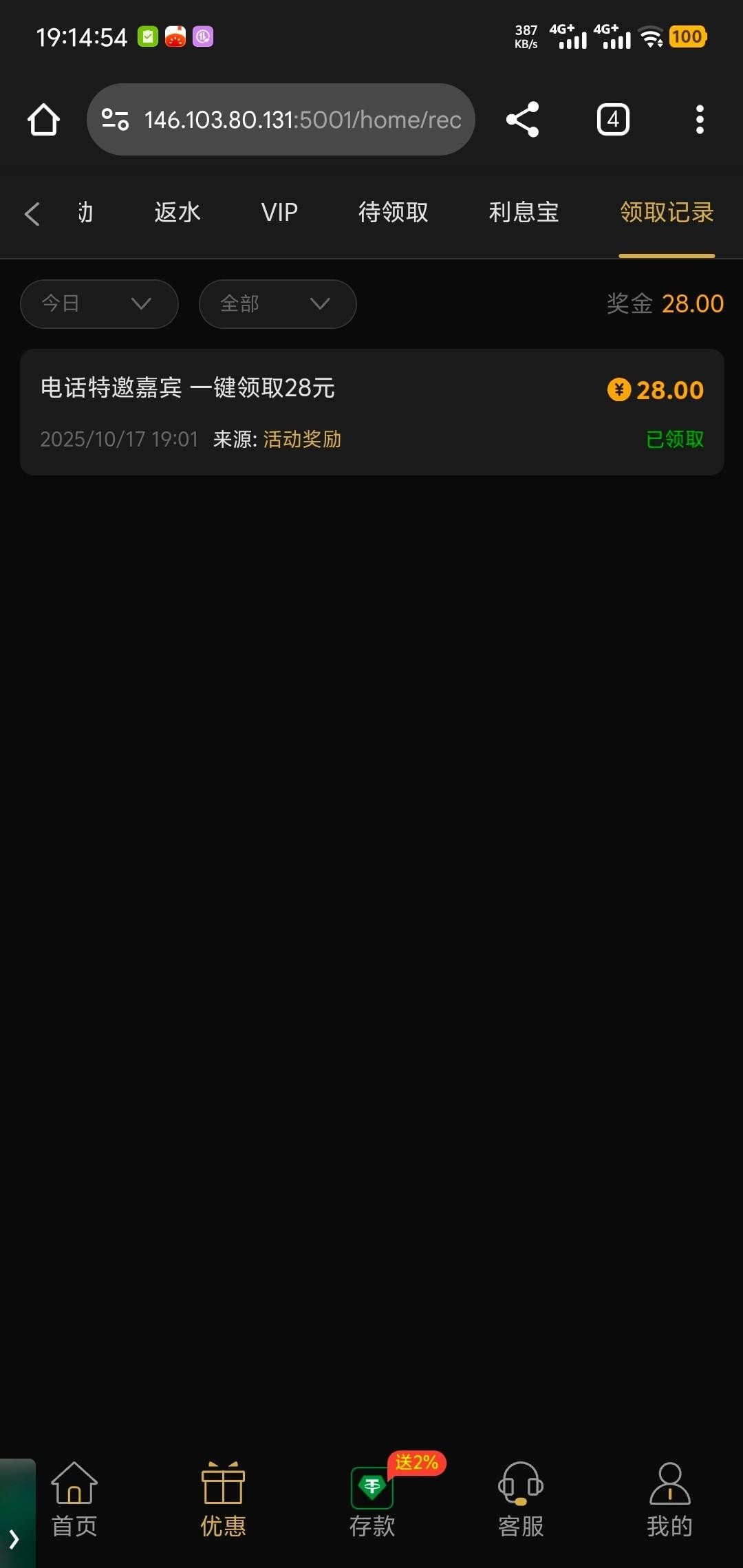Switch to the 返水 tab
Viewport: 743px width, 1568px height.
(177, 213)
